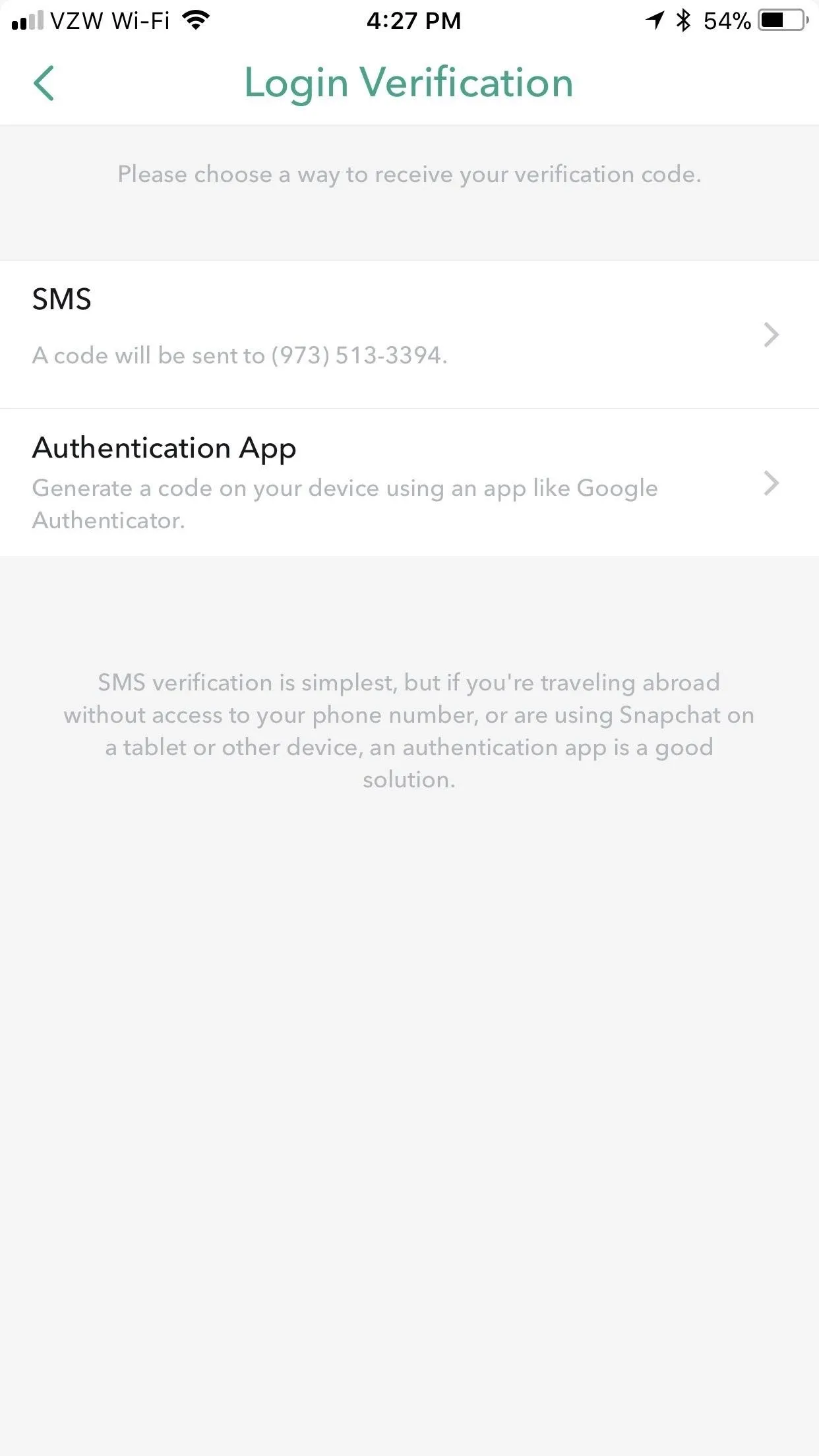Select the Authentication App option
This screenshot has width=819, height=1456.
409,483
